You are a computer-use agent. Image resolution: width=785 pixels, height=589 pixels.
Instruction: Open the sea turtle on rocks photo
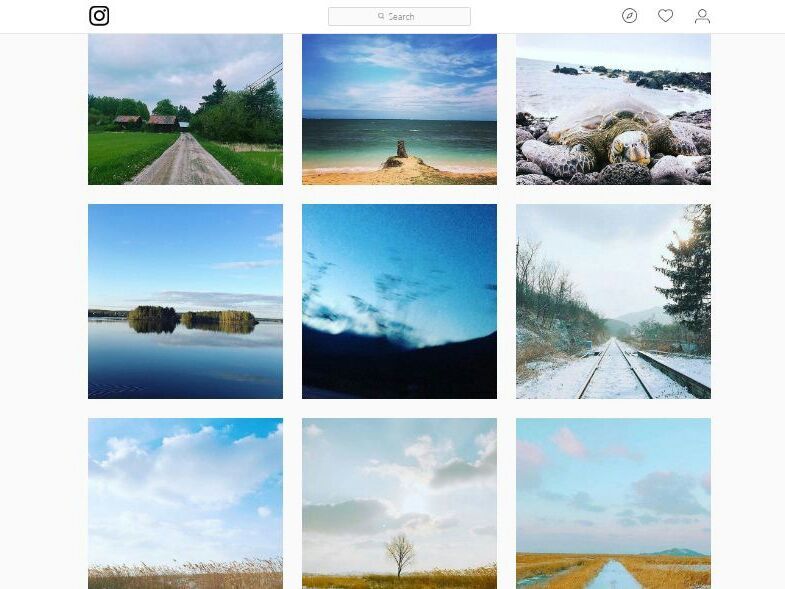[x=613, y=109]
